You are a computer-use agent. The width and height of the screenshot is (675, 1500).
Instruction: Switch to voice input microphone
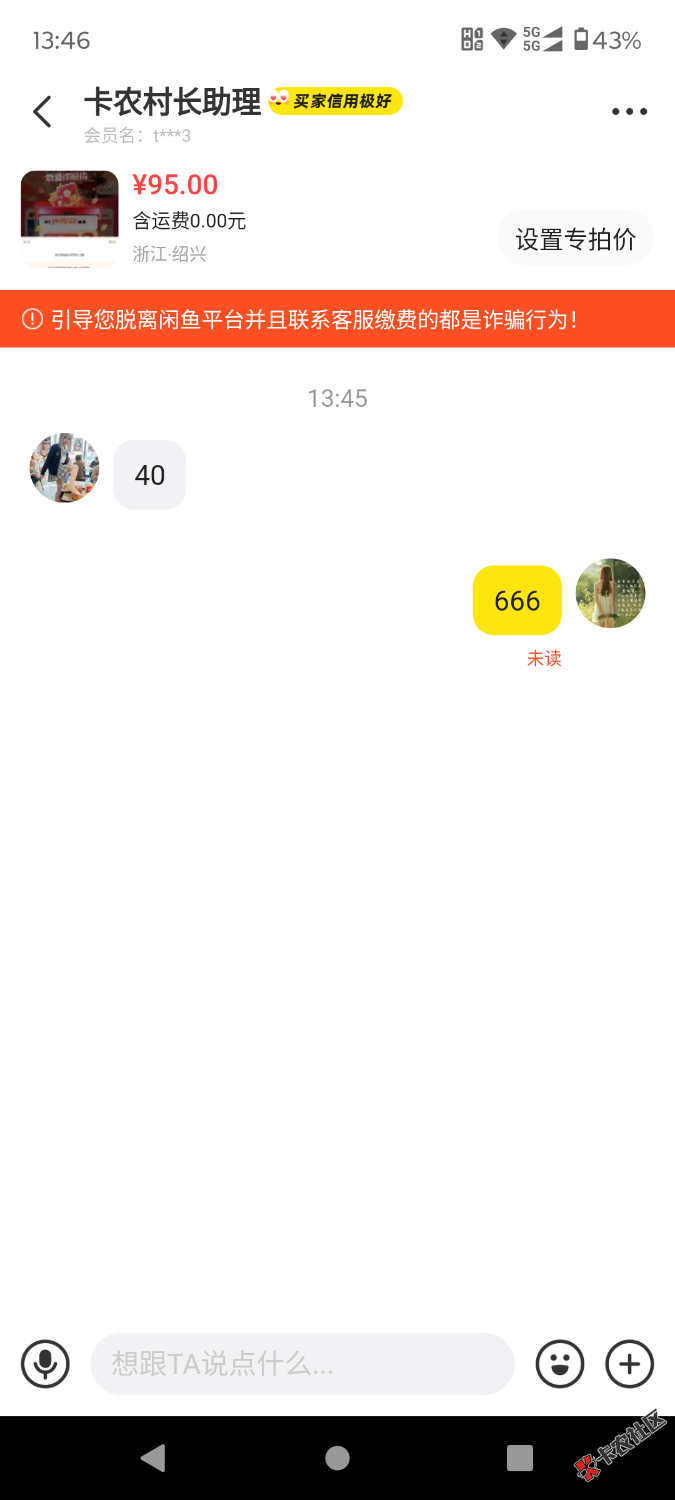[45, 1363]
